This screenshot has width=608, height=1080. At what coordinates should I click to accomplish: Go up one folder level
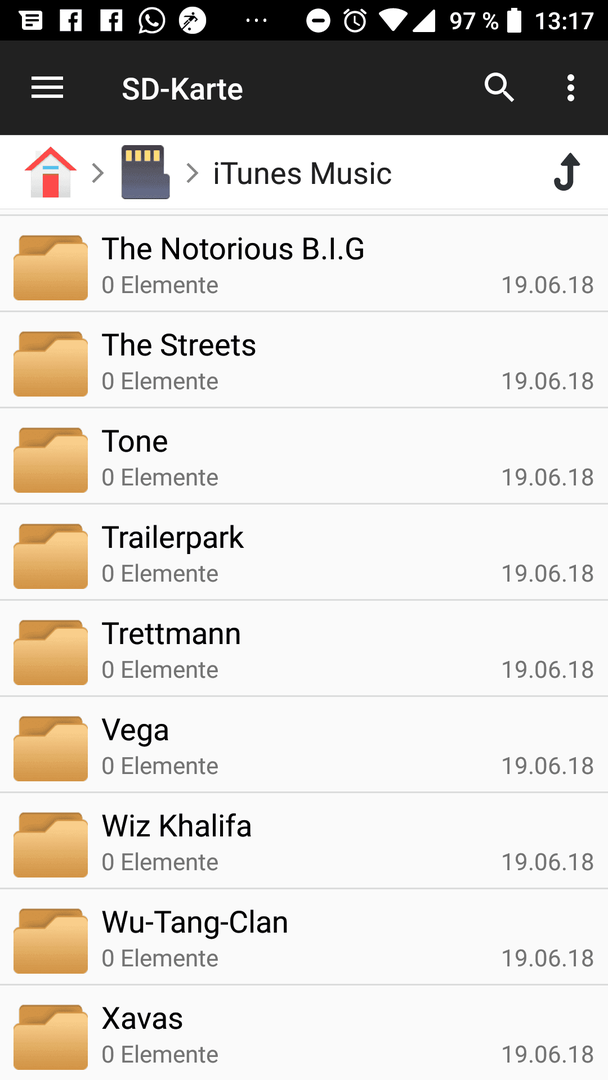point(567,172)
